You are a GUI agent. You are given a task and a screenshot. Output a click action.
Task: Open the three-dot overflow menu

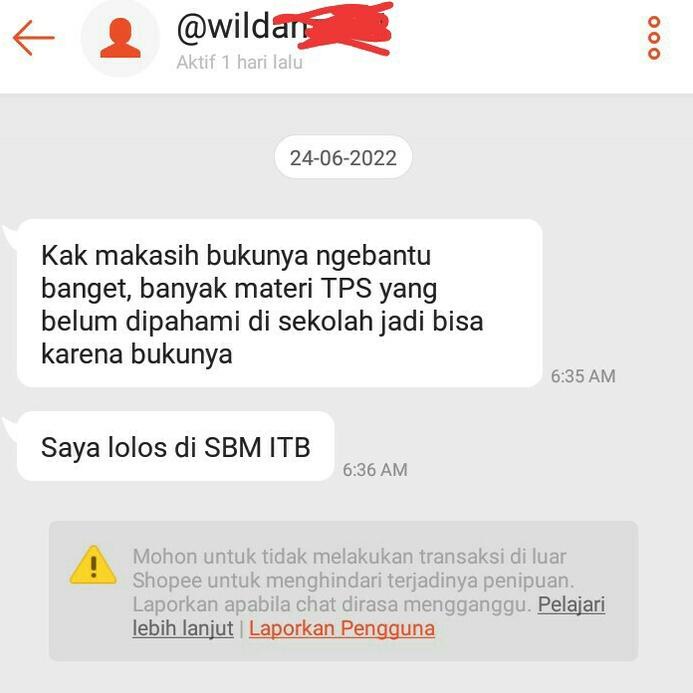[x=654, y=38]
